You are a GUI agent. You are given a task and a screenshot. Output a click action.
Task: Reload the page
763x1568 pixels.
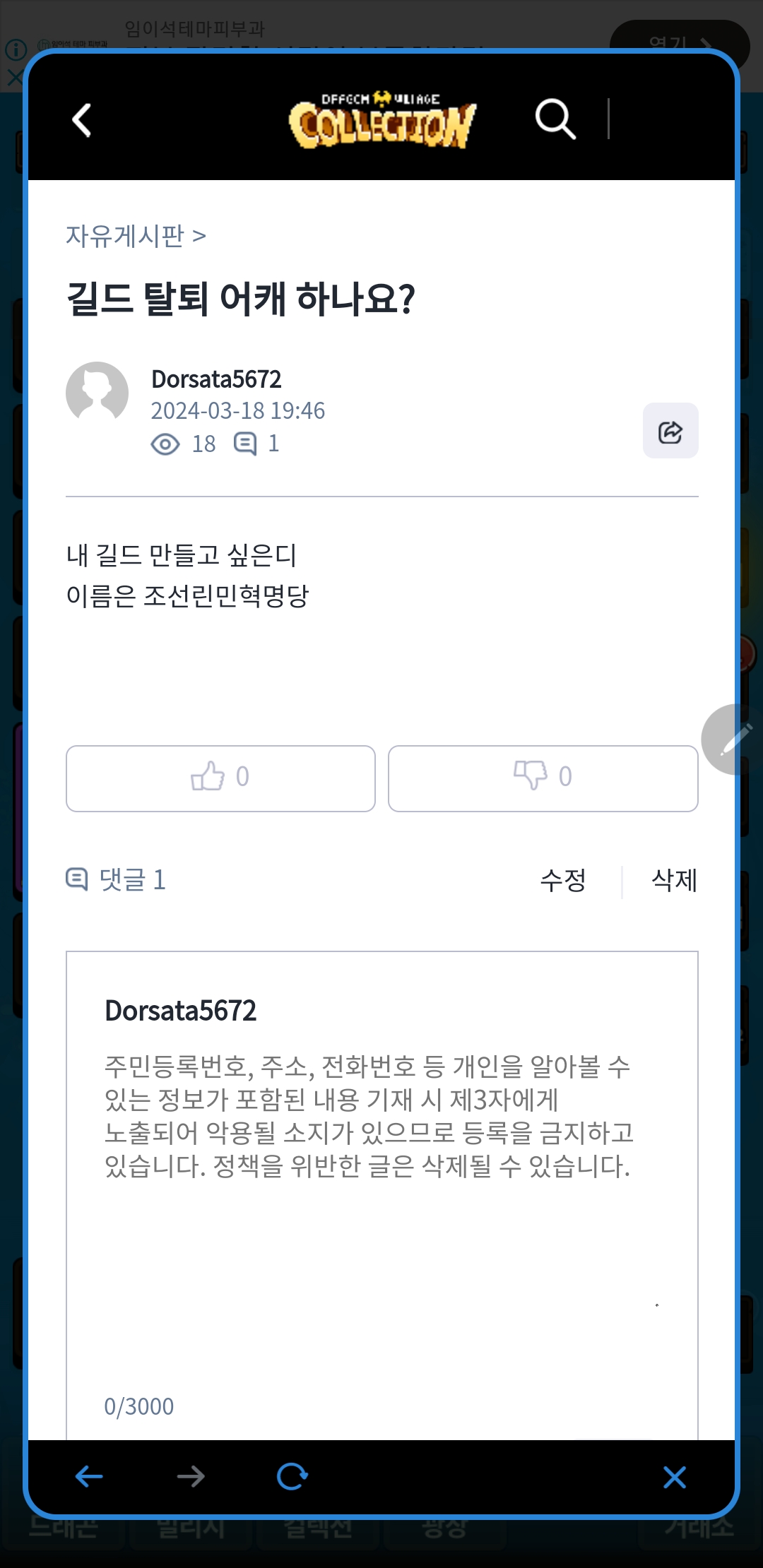click(292, 1476)
